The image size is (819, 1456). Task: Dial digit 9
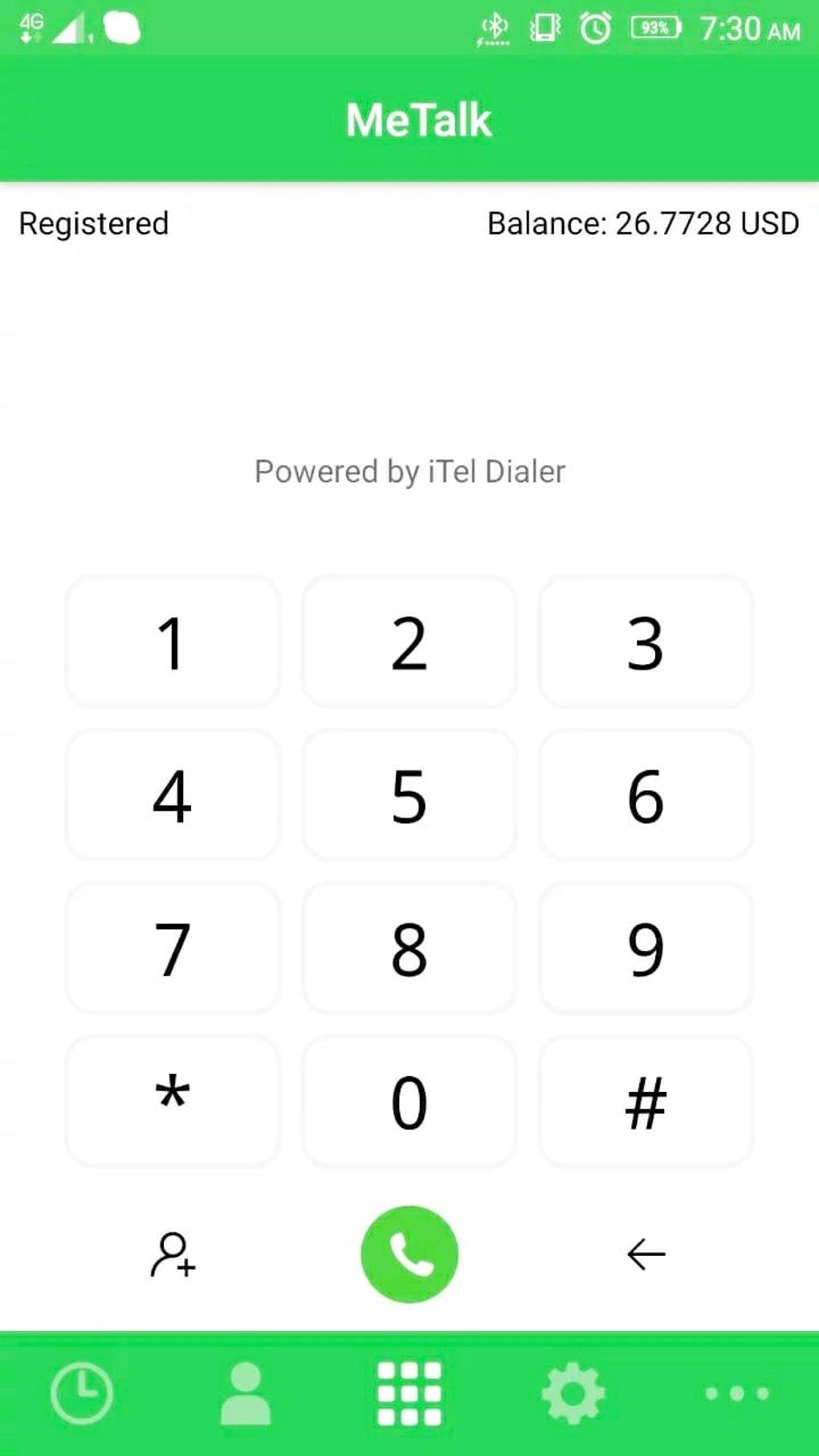(646, 948)
